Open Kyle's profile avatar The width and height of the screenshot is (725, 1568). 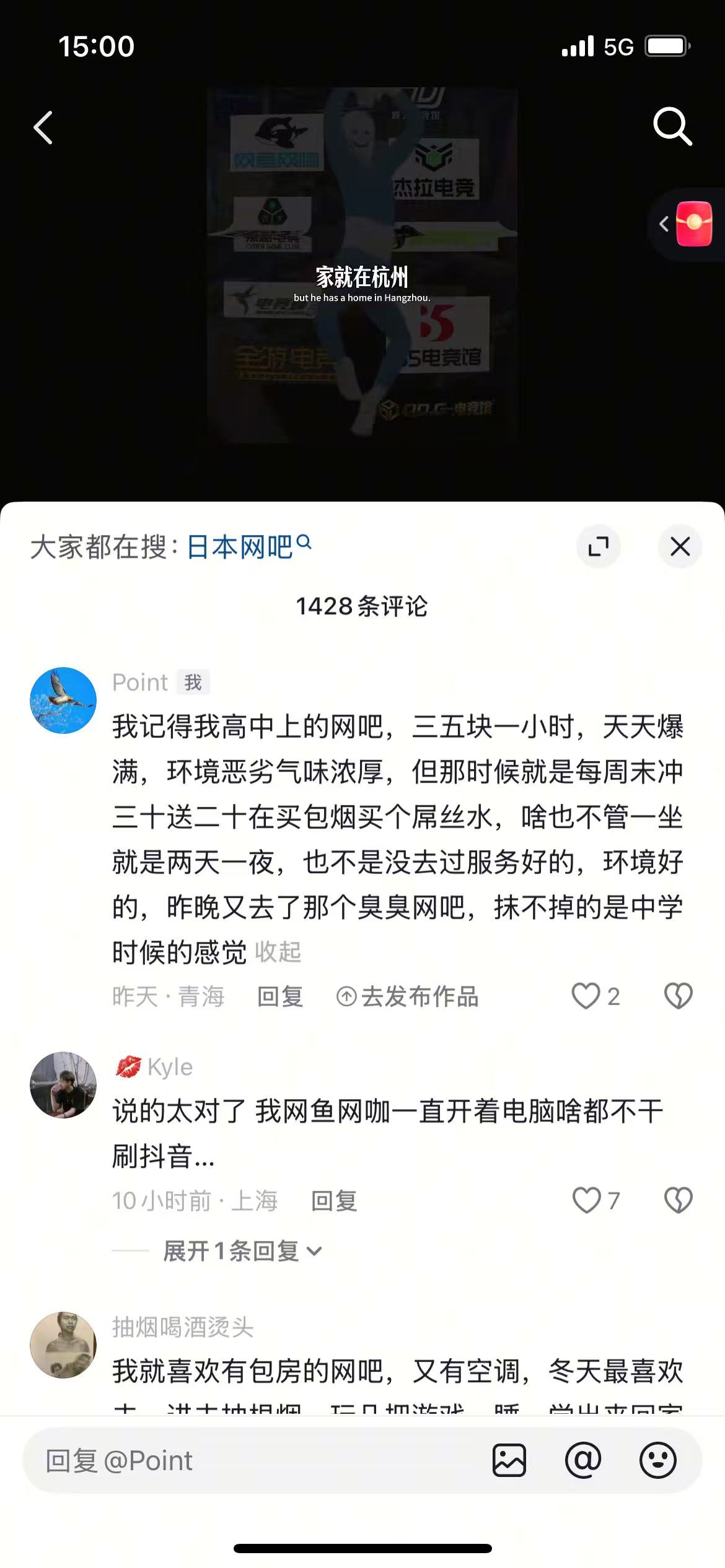(63, 1085)
